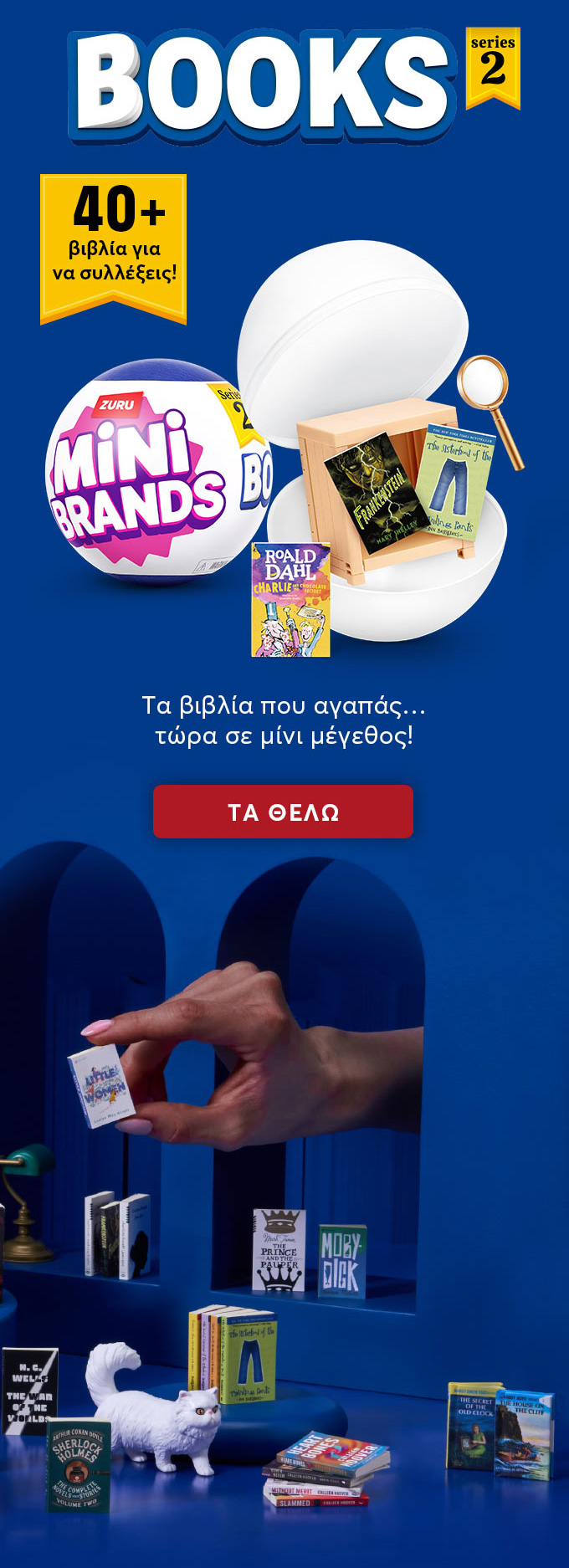Screen dimensions: 569x1568
Task: Tap the ΤΑ ΘΕΛΩ button
Action: tap(283, 812)
